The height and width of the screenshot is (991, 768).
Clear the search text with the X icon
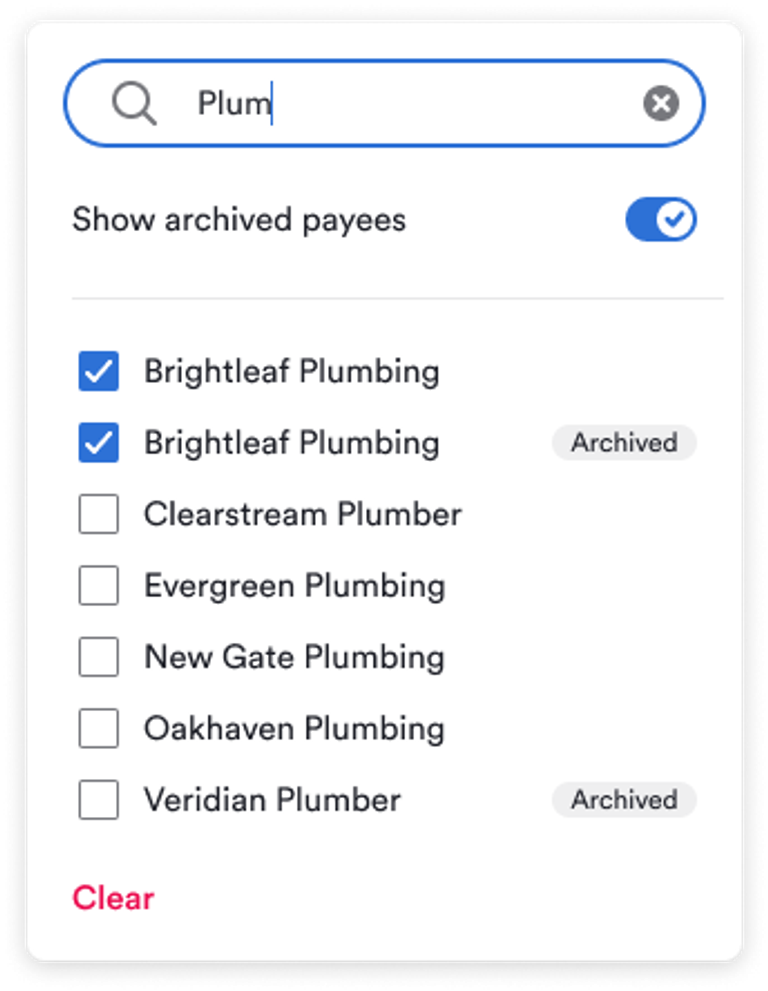[x=660, y=103]
